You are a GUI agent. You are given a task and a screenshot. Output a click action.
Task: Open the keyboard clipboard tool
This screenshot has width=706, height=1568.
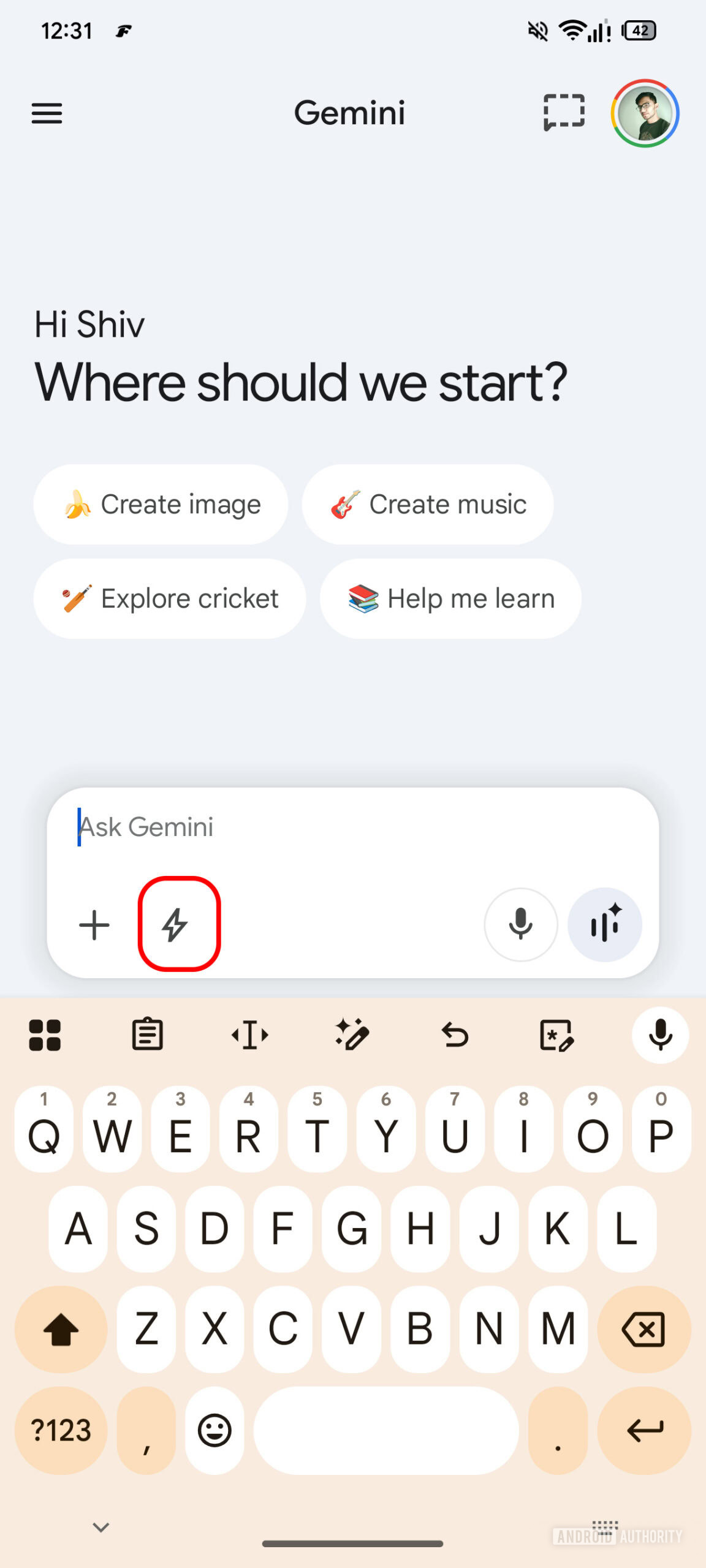coord(148,1035)
